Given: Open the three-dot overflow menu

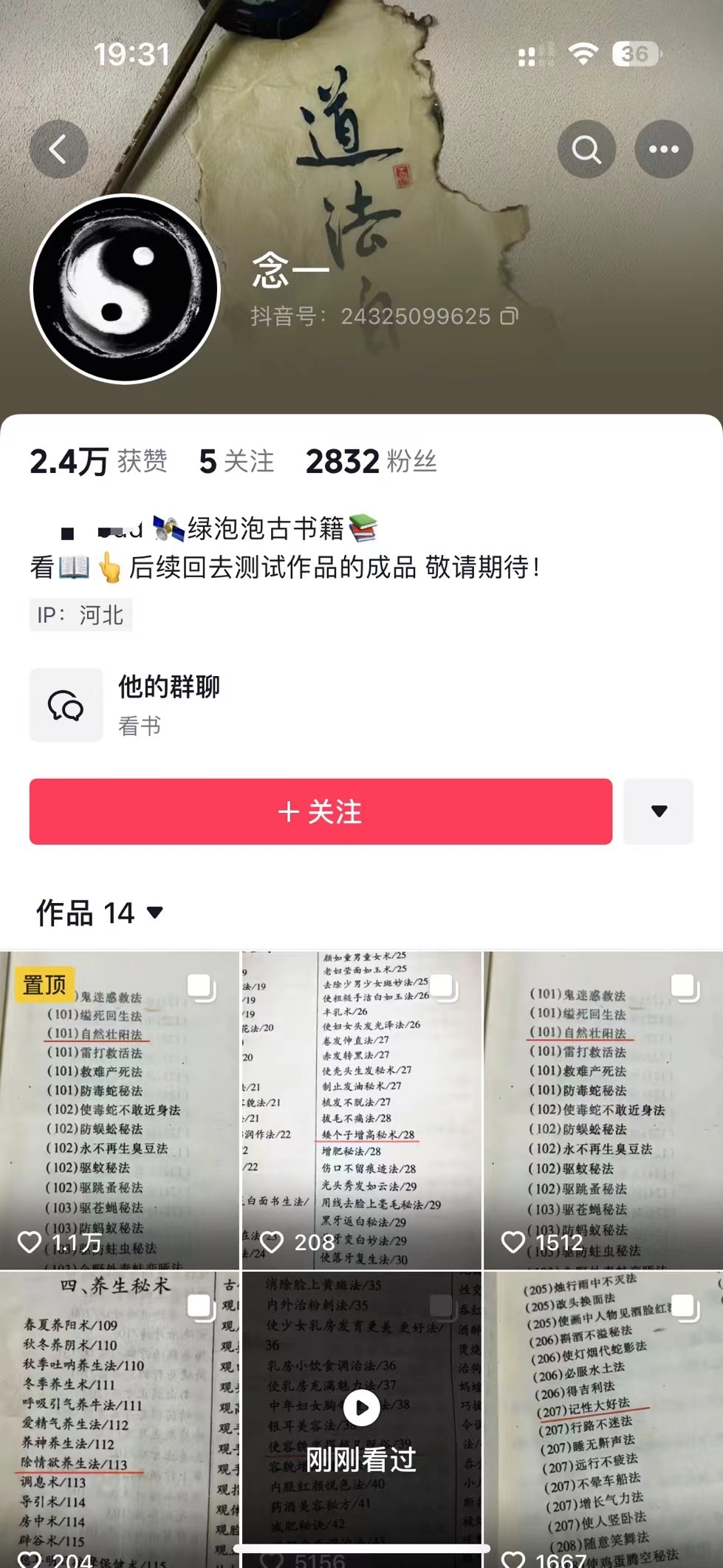Looking at the screenshot, I should [663, 150].
